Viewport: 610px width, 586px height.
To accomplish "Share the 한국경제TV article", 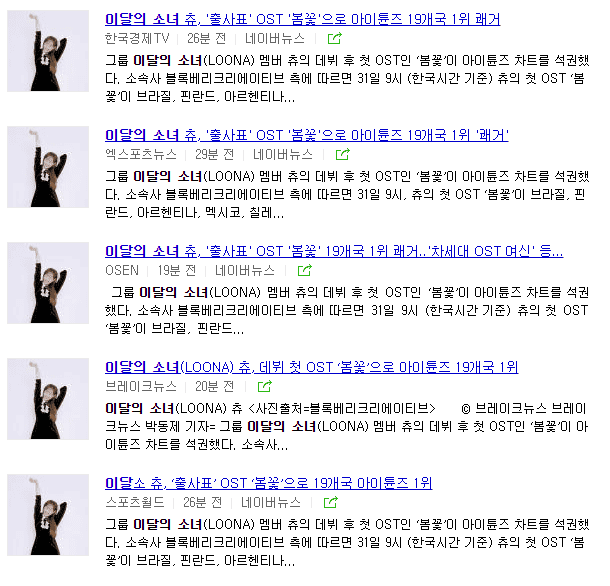I will click(x=334, y=39).
